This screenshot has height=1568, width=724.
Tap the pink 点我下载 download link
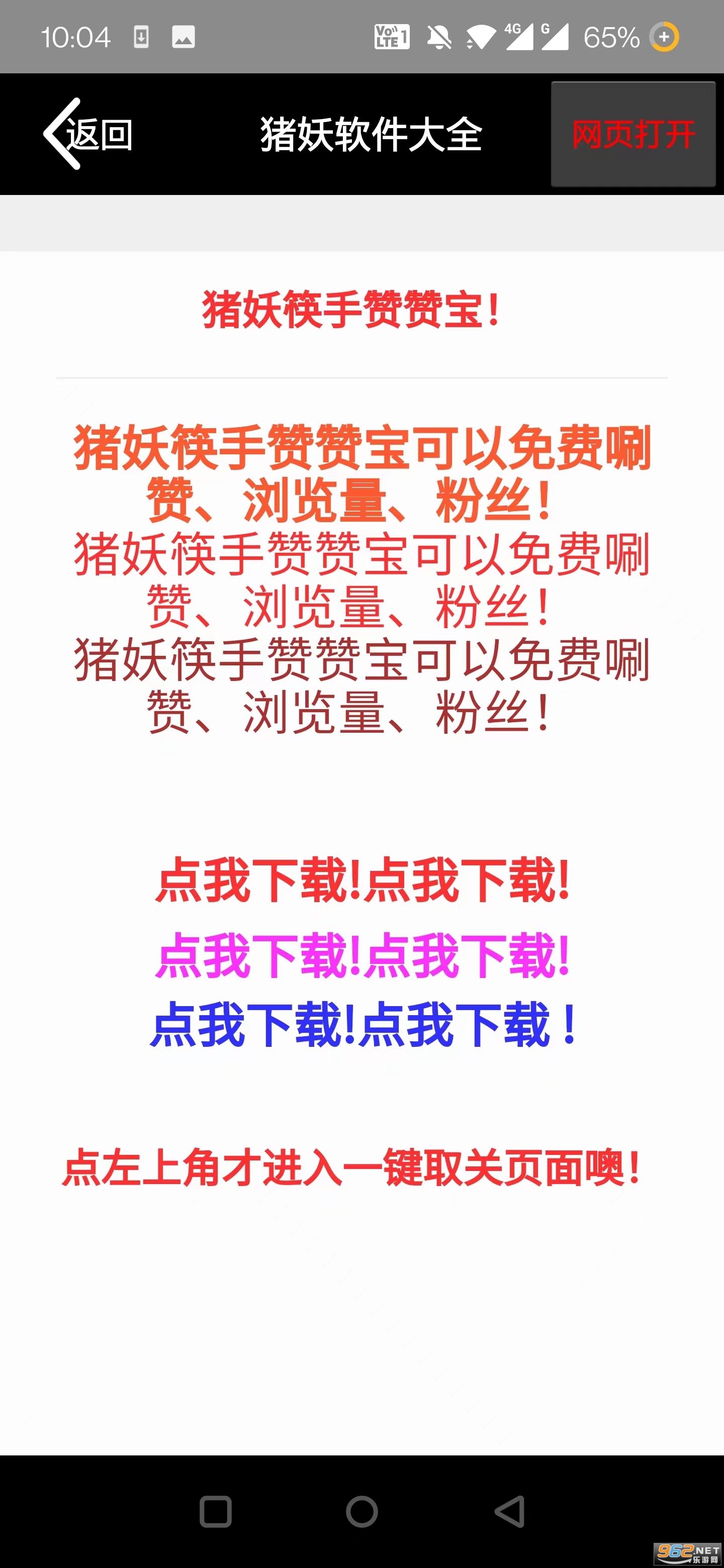coord(363,956)
